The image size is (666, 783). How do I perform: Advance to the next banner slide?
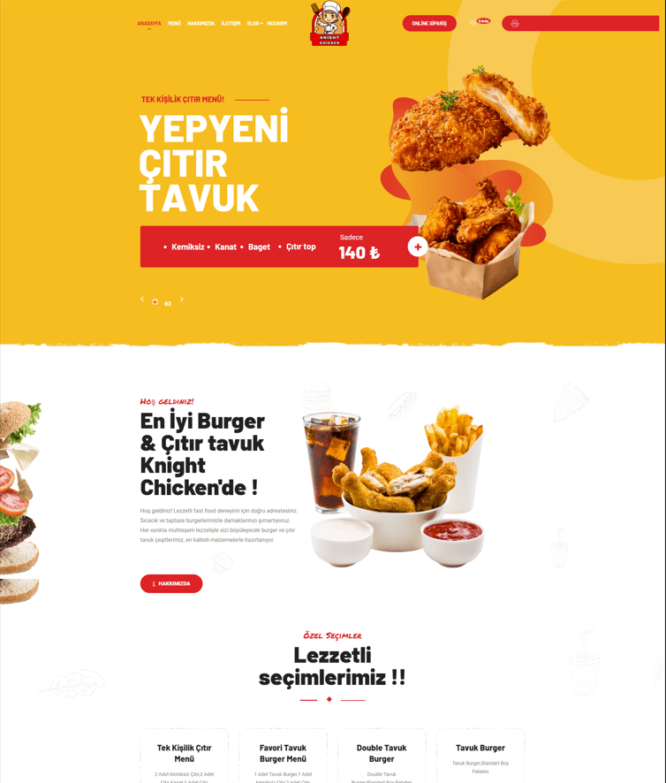(x=182, y=299)
